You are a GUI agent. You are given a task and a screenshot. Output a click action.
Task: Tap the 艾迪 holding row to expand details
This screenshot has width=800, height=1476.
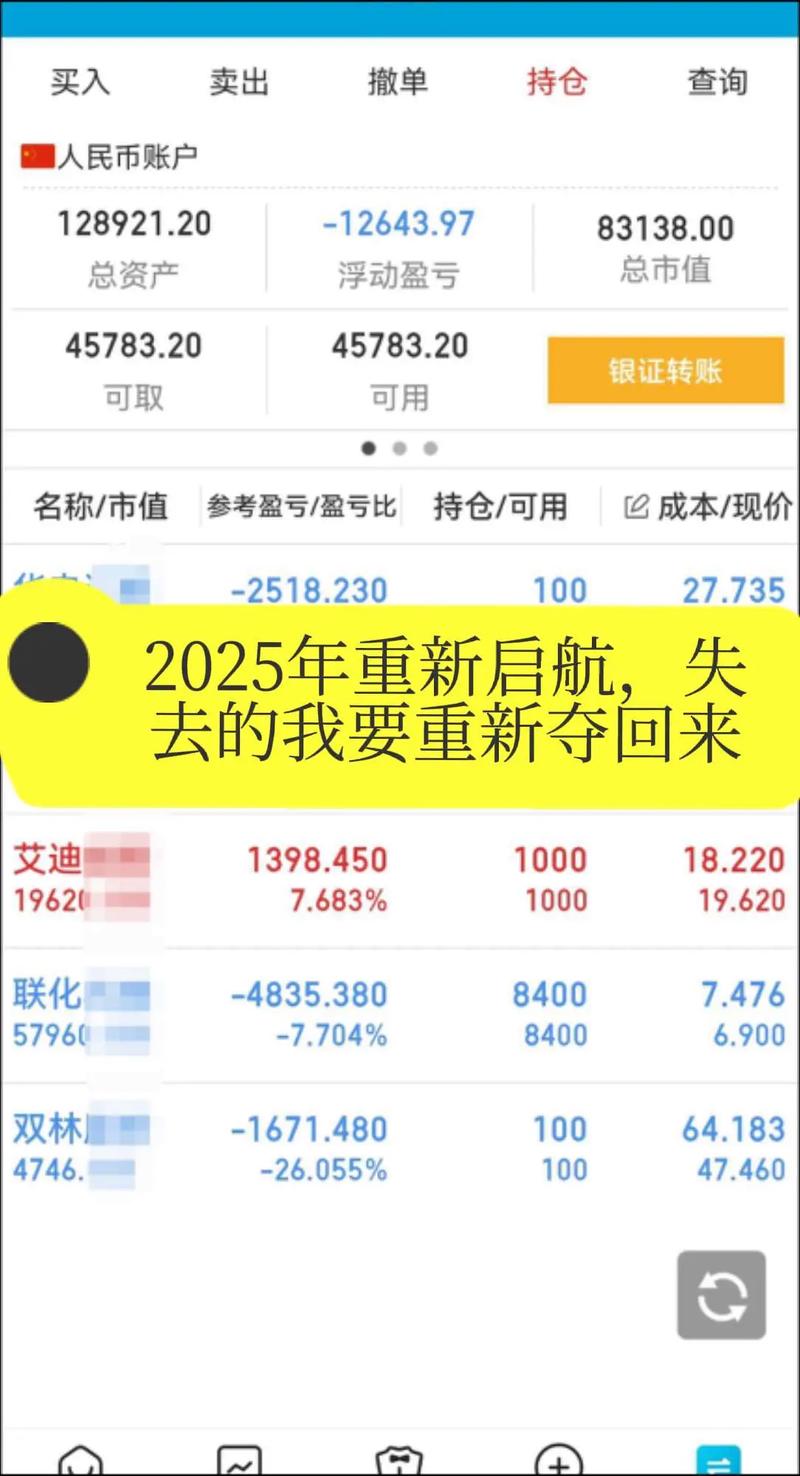[400, 878]
